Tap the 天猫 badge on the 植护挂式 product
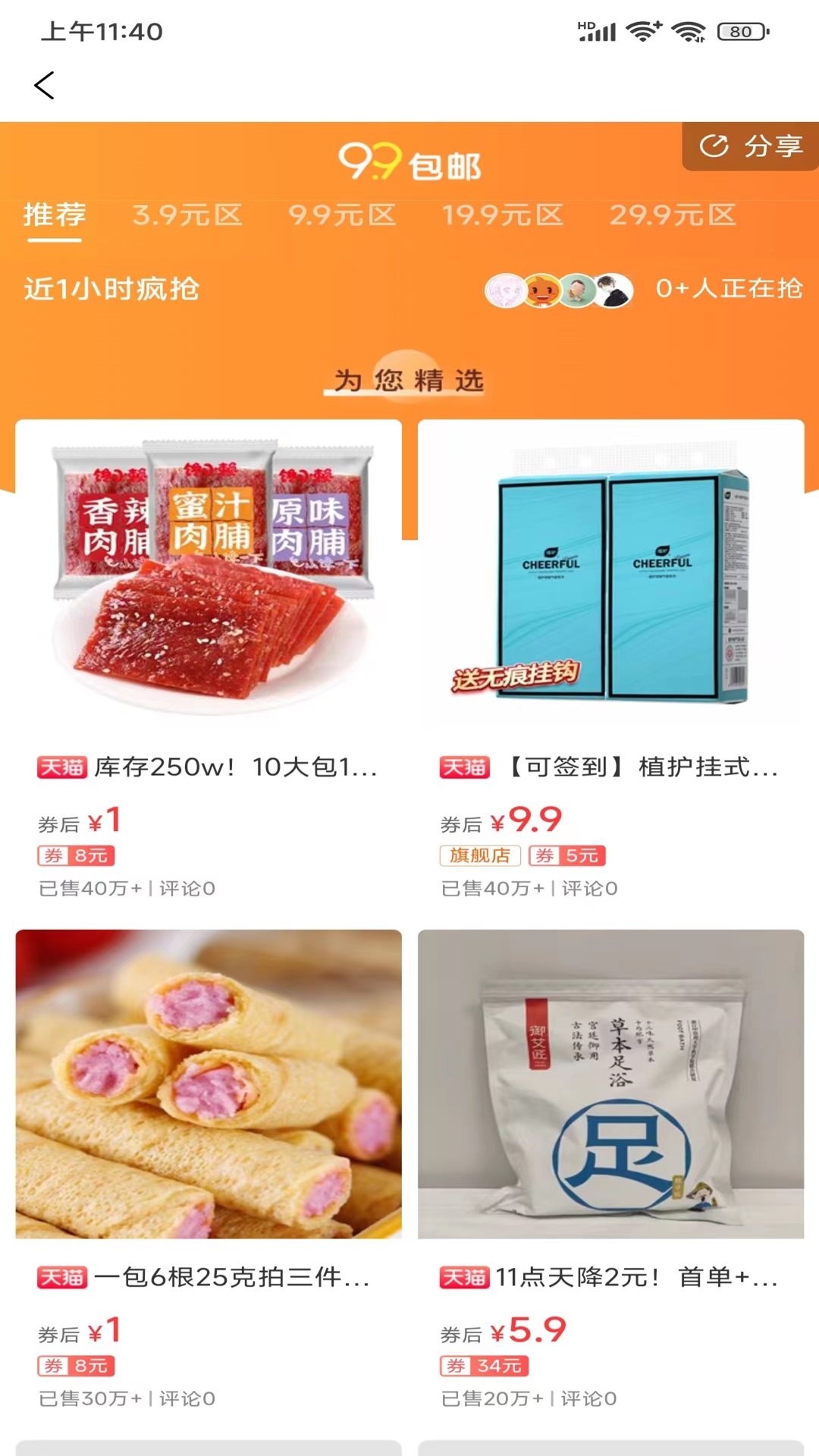 coord(465,767)
